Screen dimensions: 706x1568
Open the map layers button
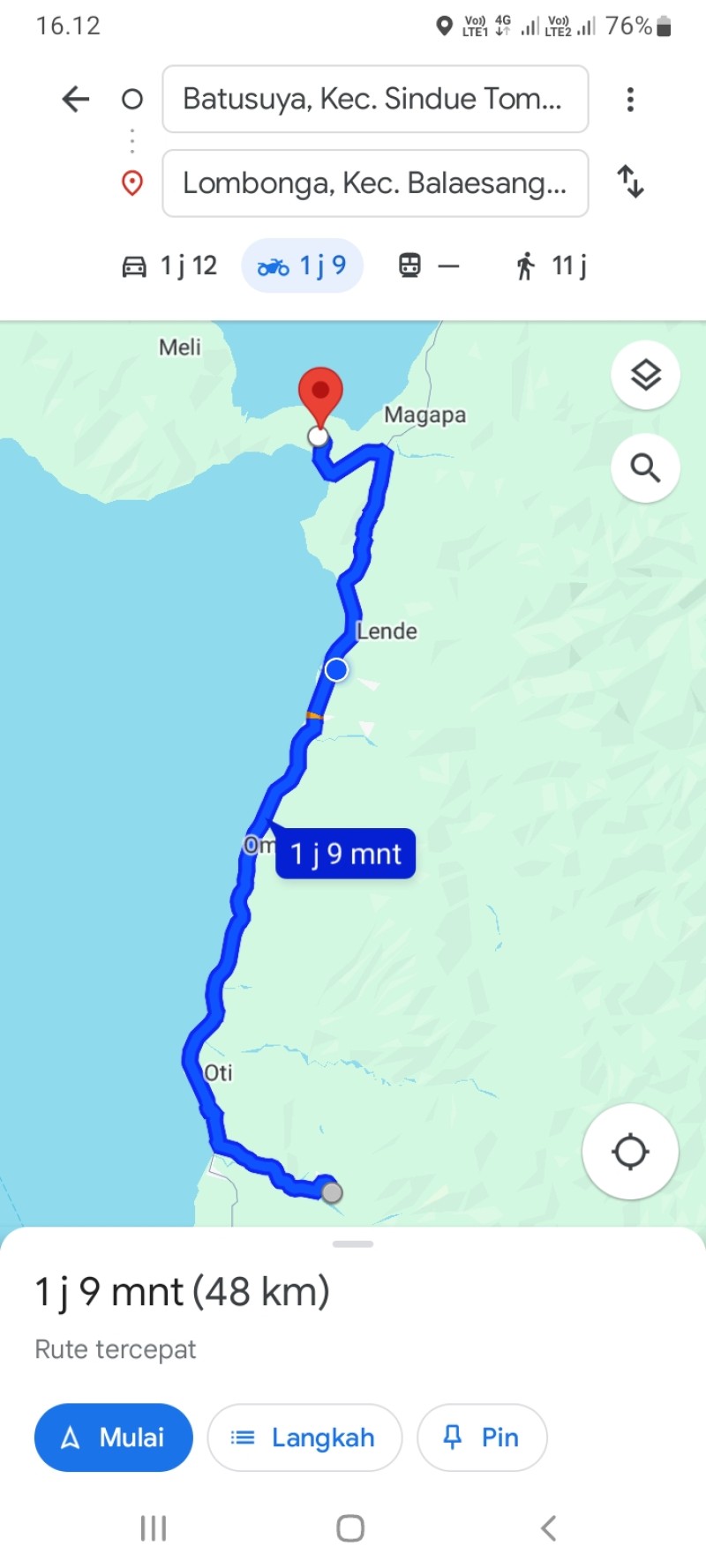(645, 375)
